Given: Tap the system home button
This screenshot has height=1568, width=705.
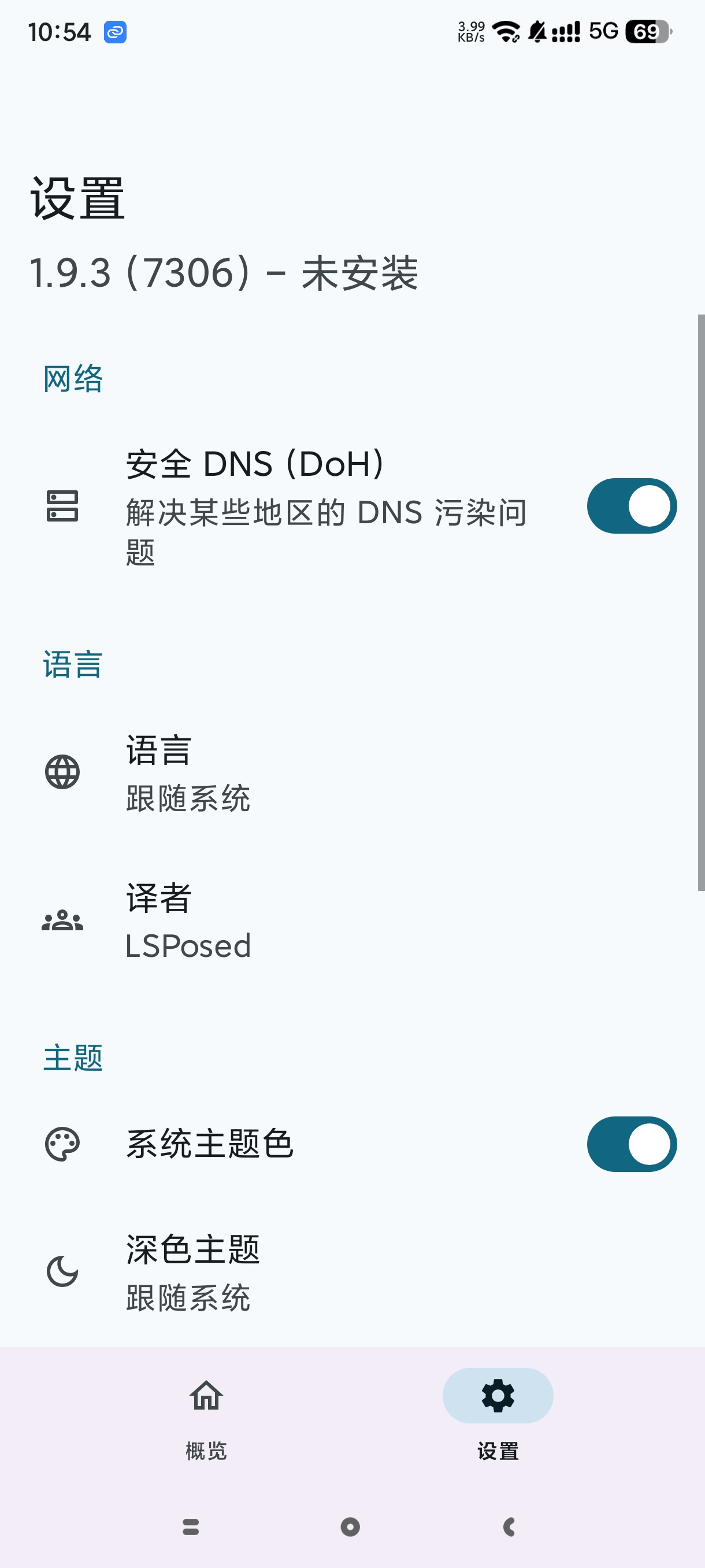Looking at the screenshot, I should click(x=350, y=1526).
